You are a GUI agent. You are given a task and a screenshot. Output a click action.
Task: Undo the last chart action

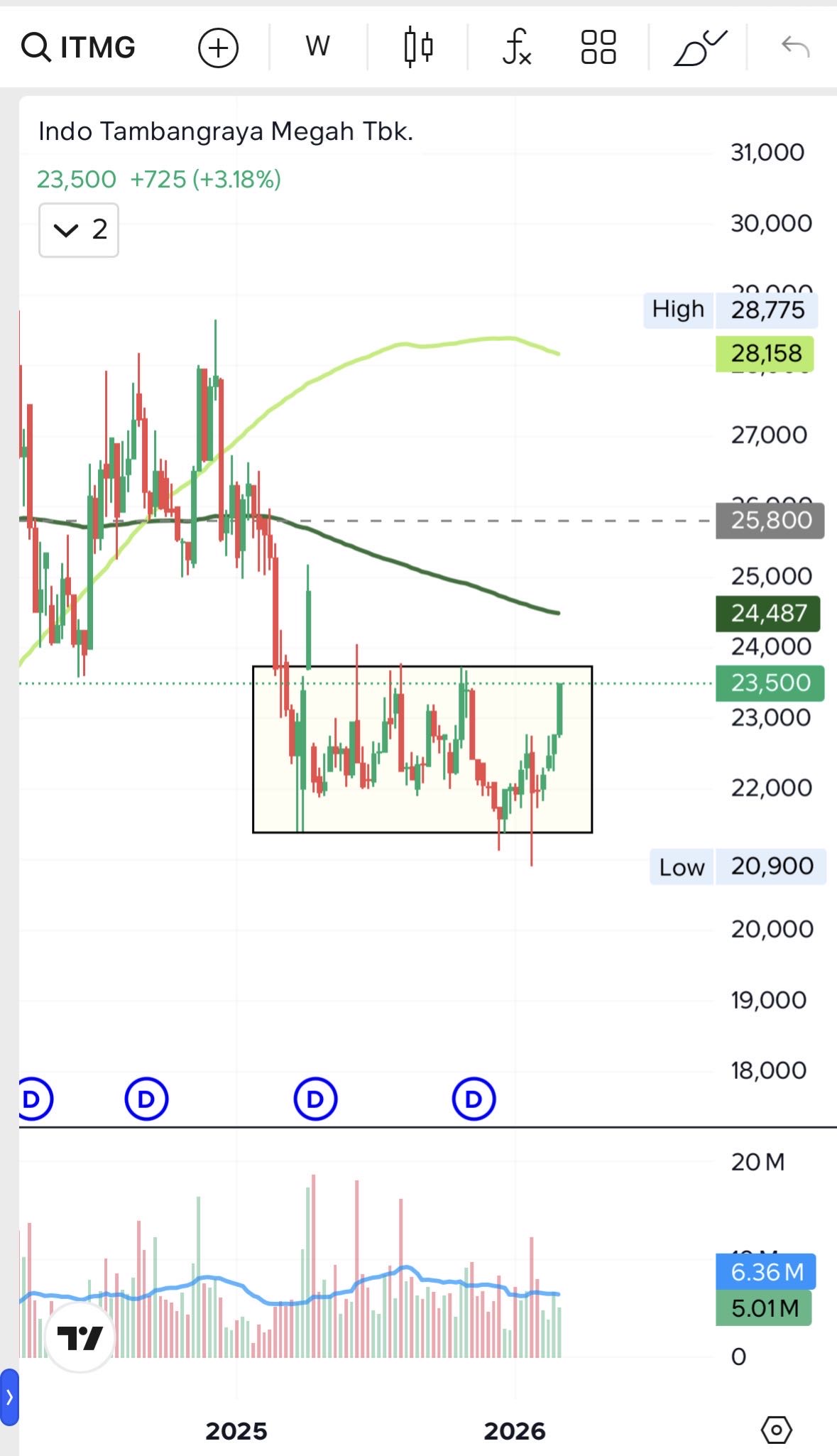click(x=795, y=48)
